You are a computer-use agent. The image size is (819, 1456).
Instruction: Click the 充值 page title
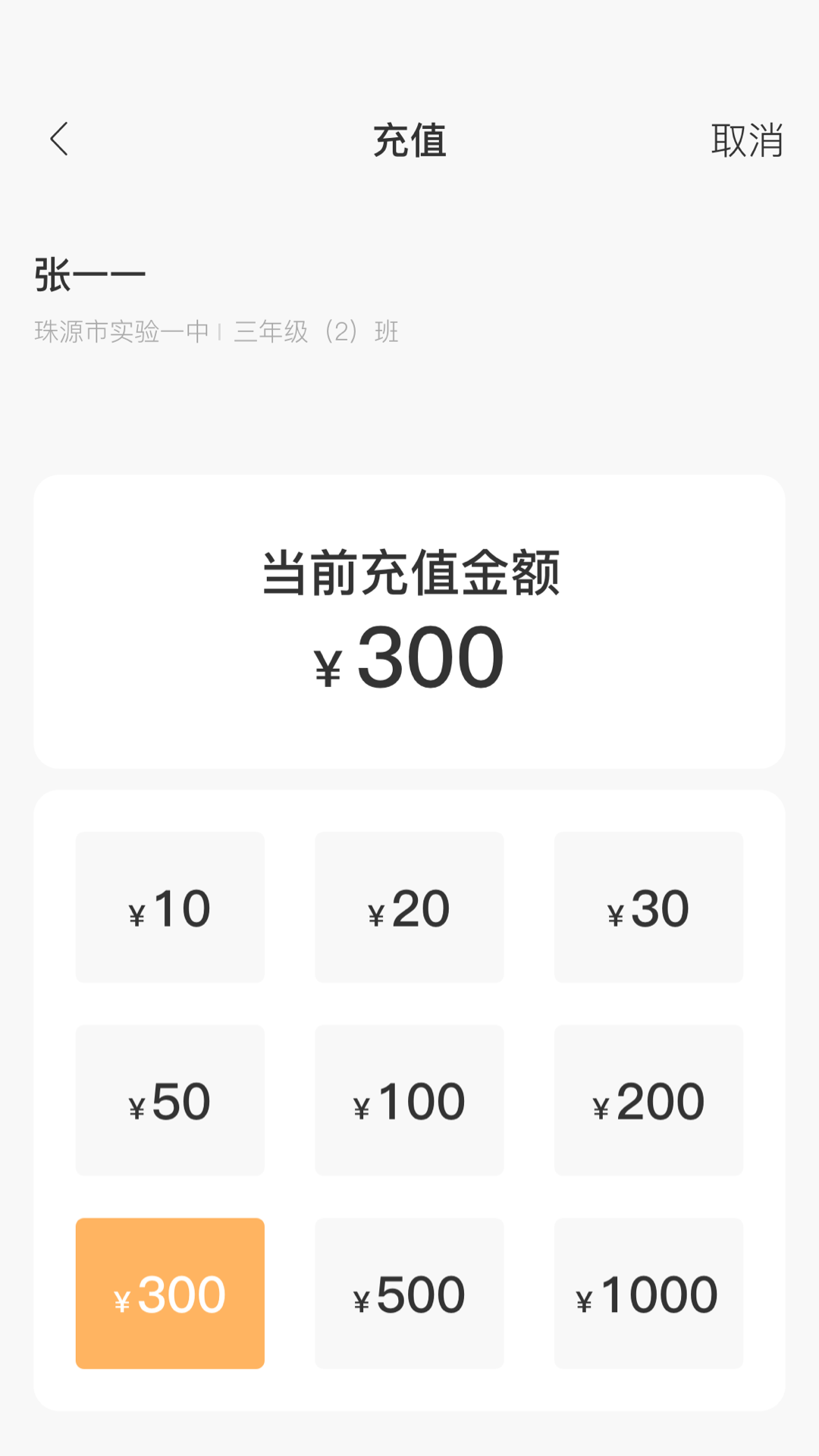pos(409,140)
